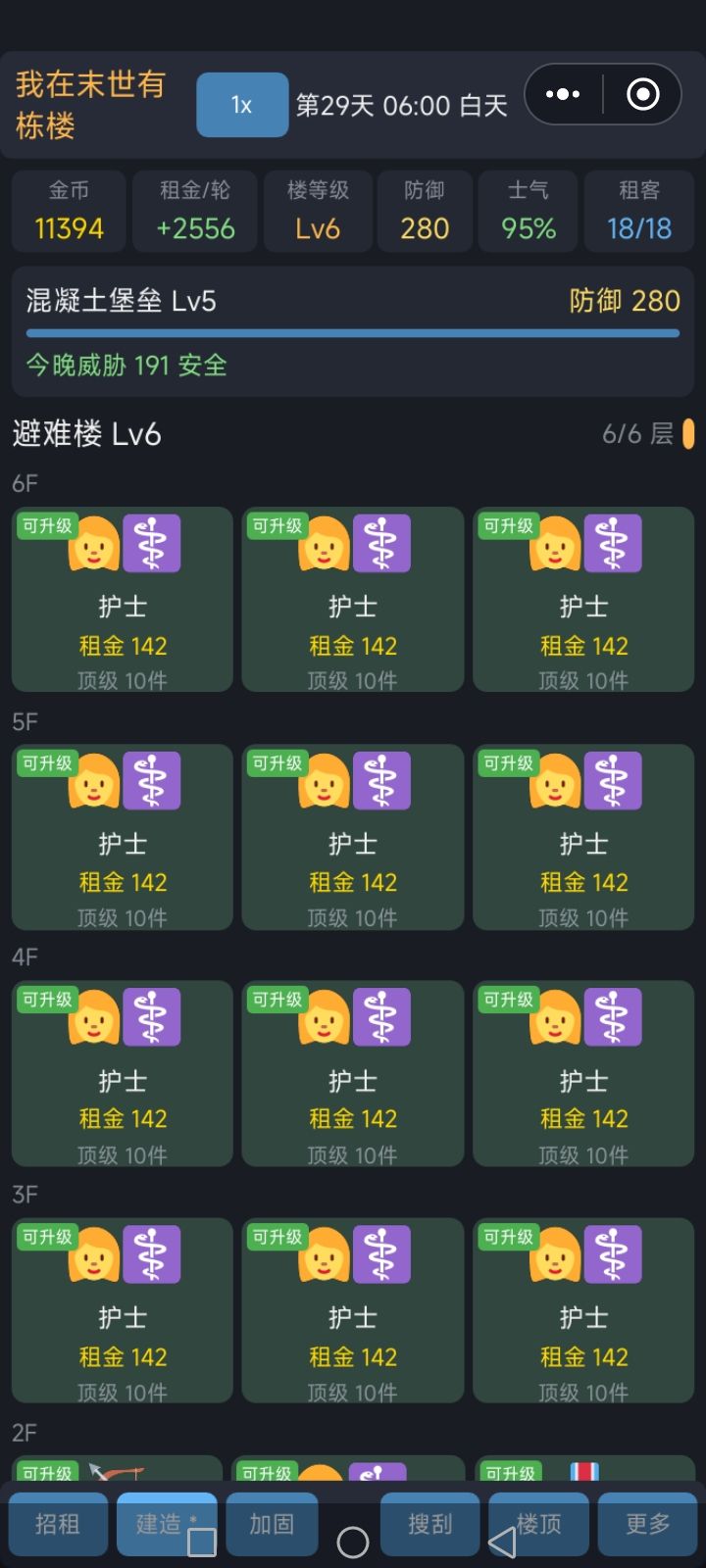
Task: Tap the 加固 reinforce button
Action: (272, 1524)
